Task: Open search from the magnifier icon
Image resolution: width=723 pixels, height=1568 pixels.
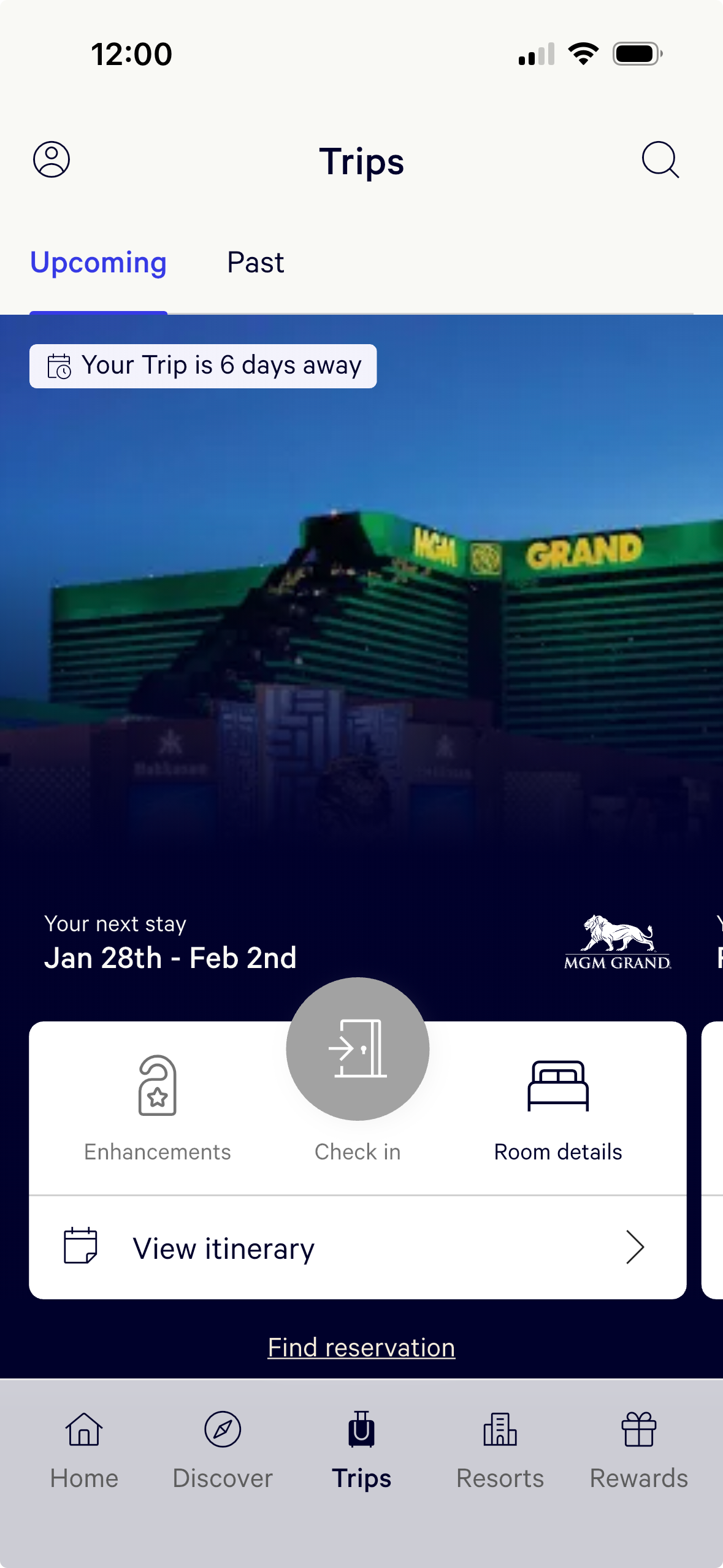Action: pos(660,160)
